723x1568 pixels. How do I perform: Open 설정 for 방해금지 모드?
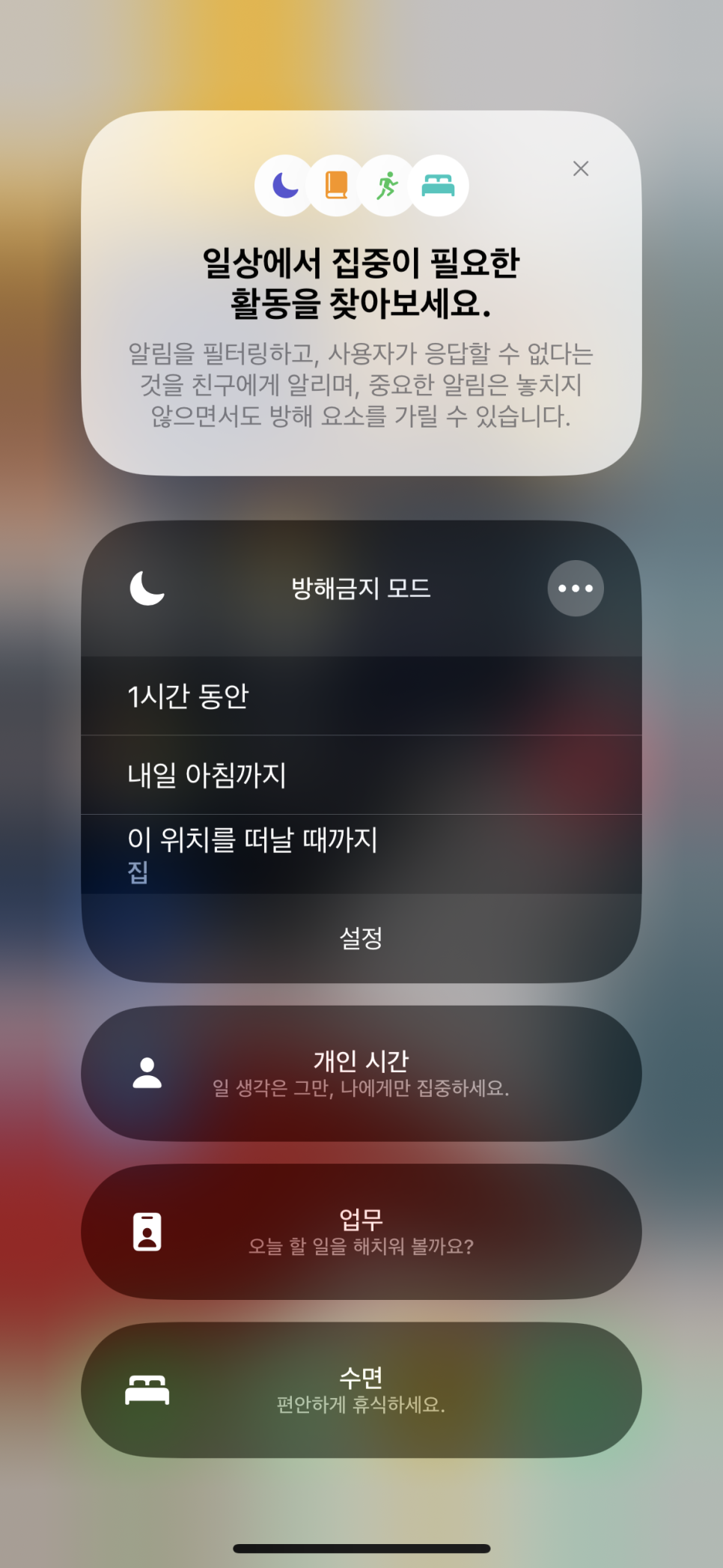point(361,938)
